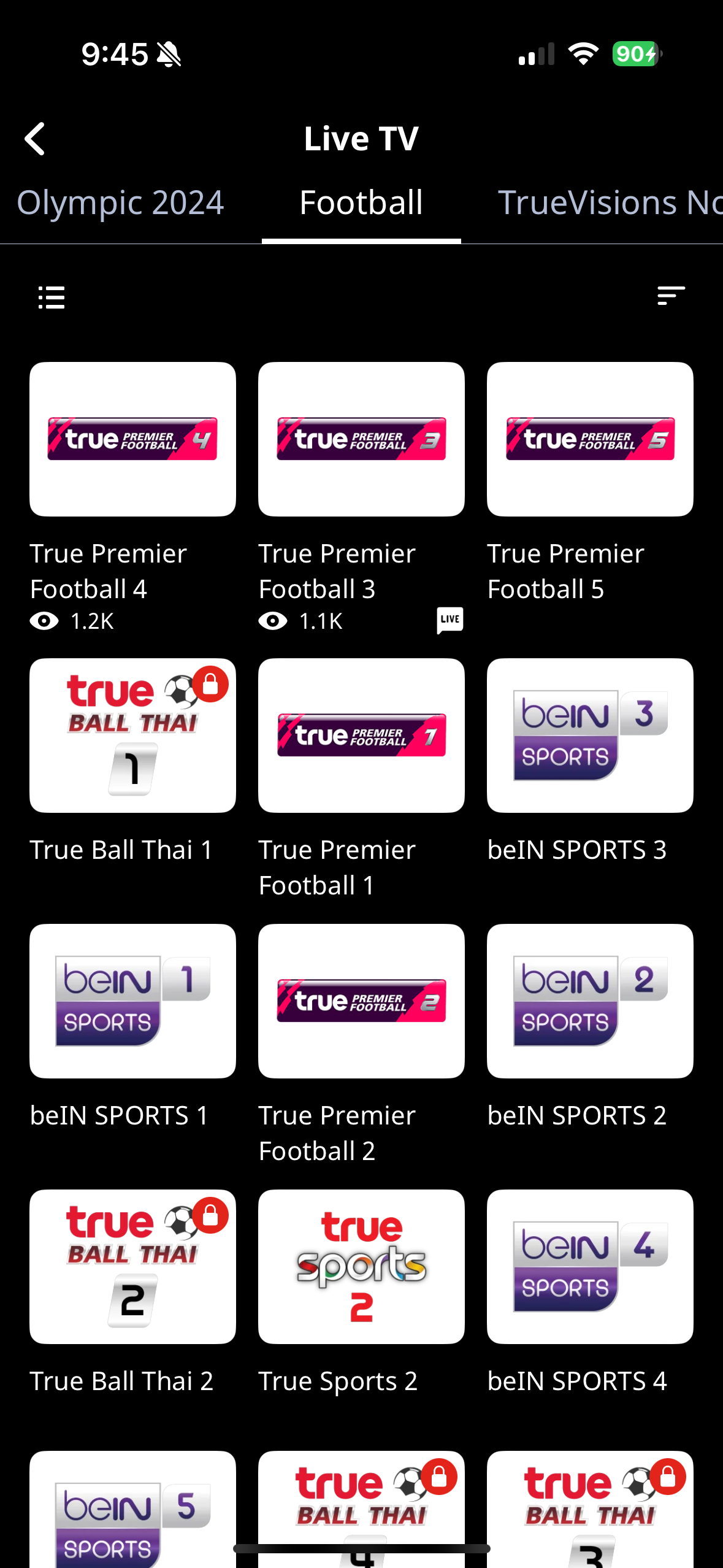Open the sort options icon
Viewport: 723px width, 1568px height.
670,296
